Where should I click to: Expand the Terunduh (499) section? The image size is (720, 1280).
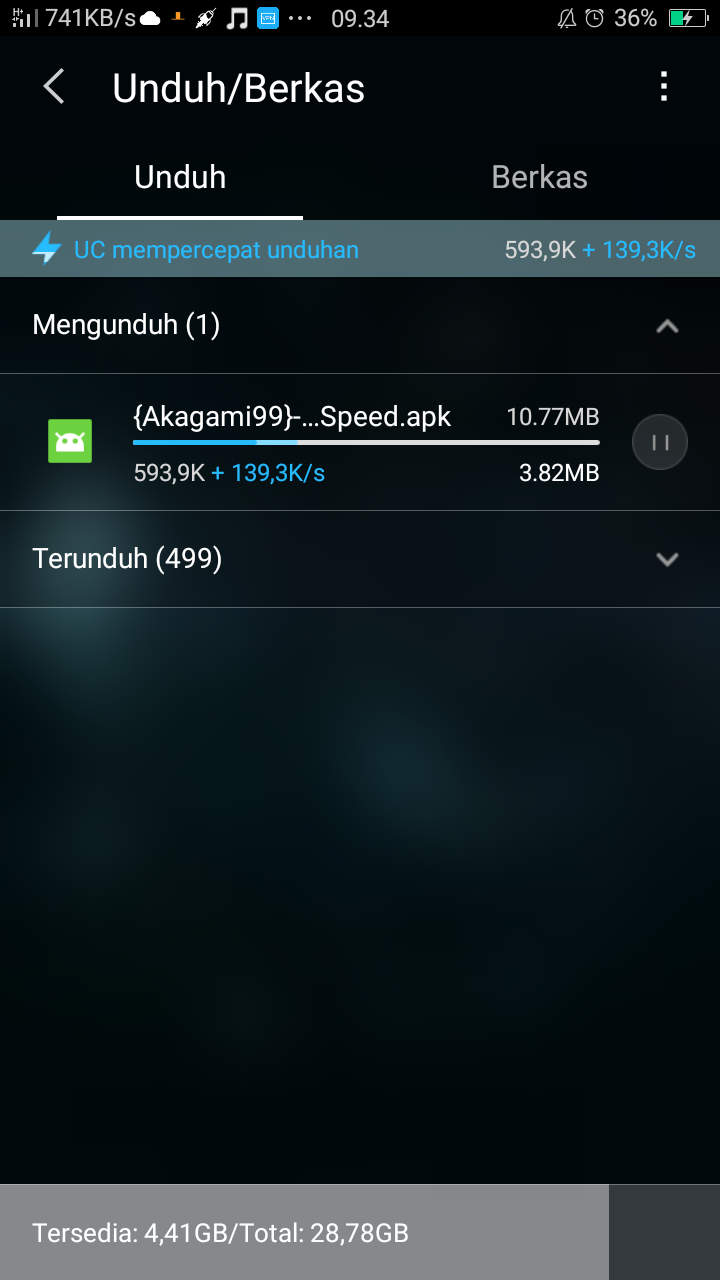[x=667, y=559]
